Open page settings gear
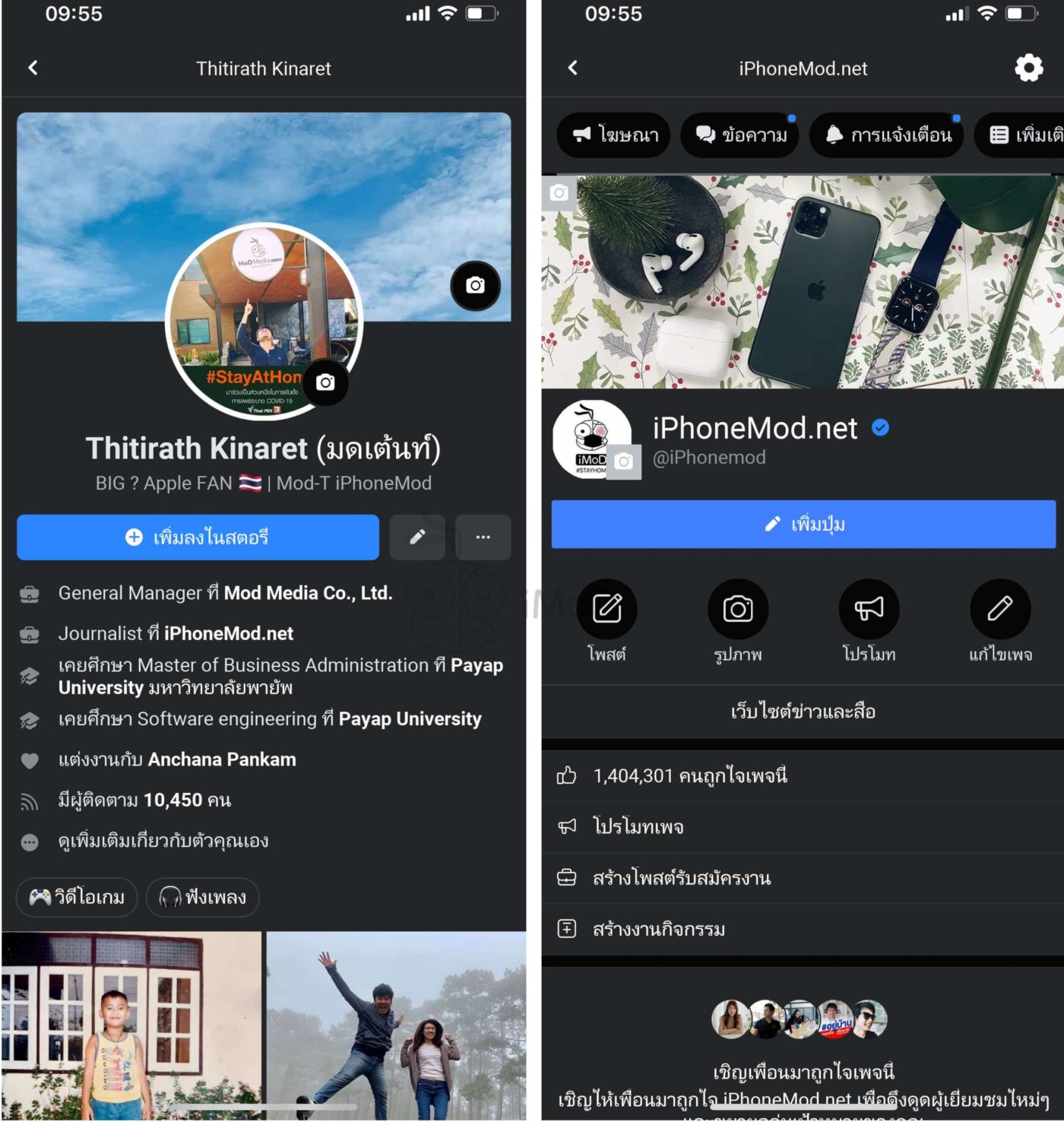 (1028, 68)
